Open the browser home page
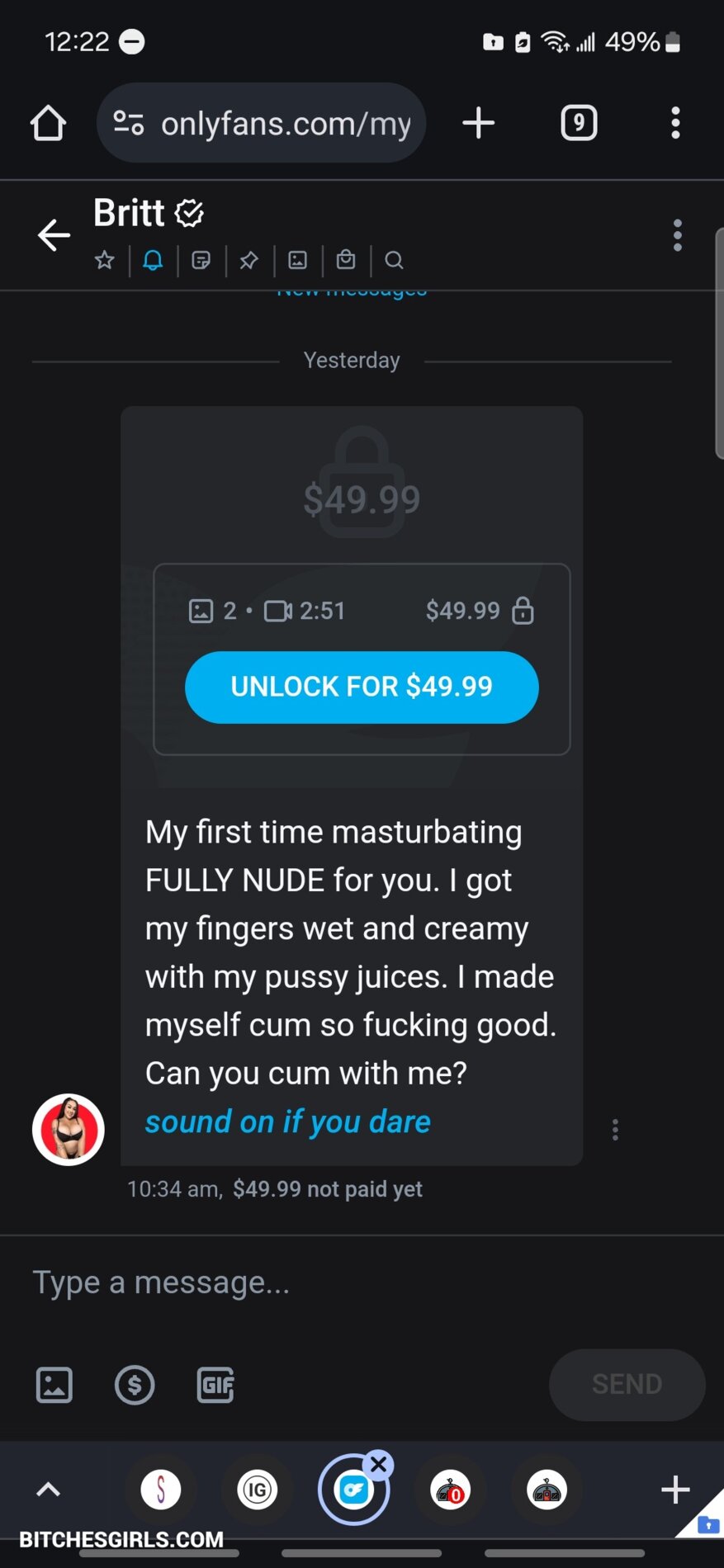Image resolution: width=724 pixels, height=1568 pixels. (x=48, y=124)
